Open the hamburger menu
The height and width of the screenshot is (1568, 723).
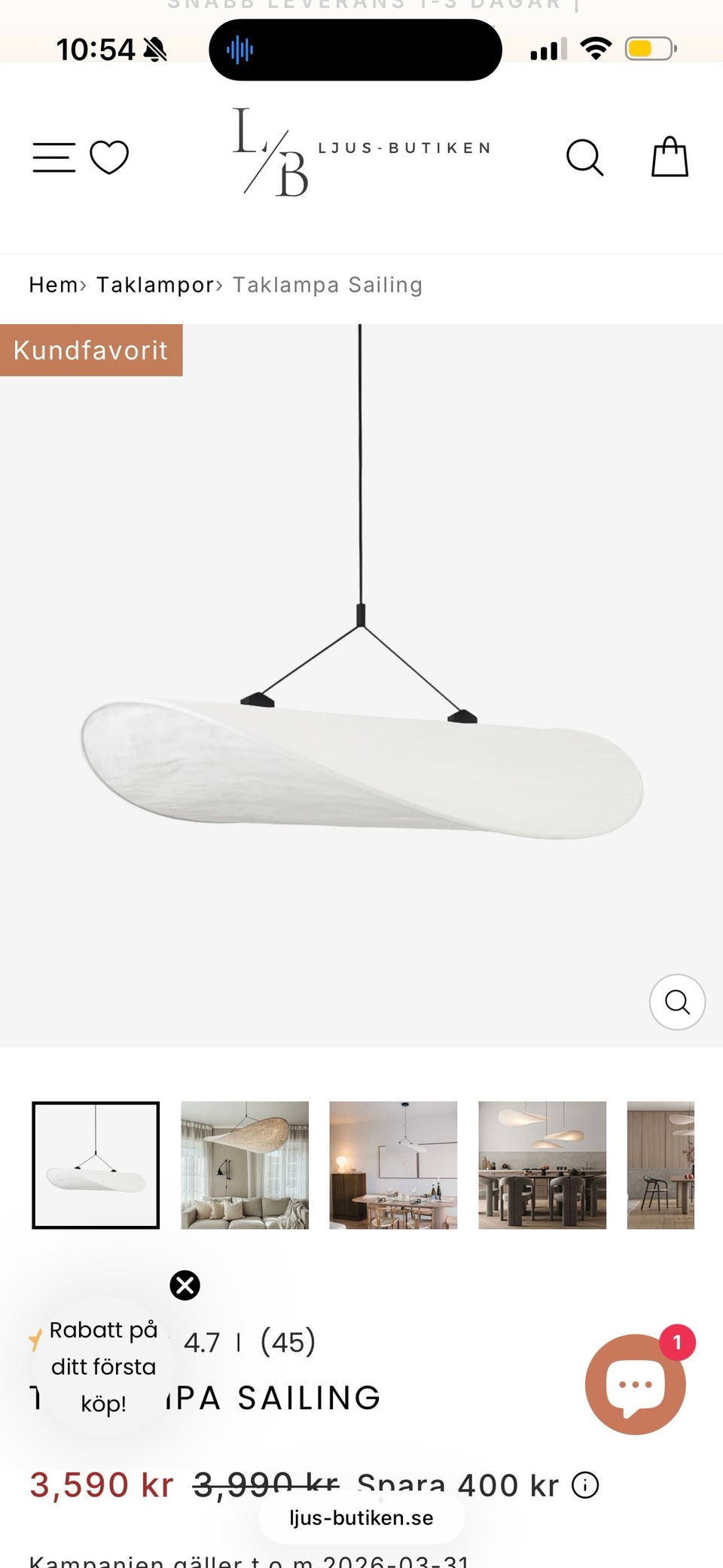click(53, 157)
